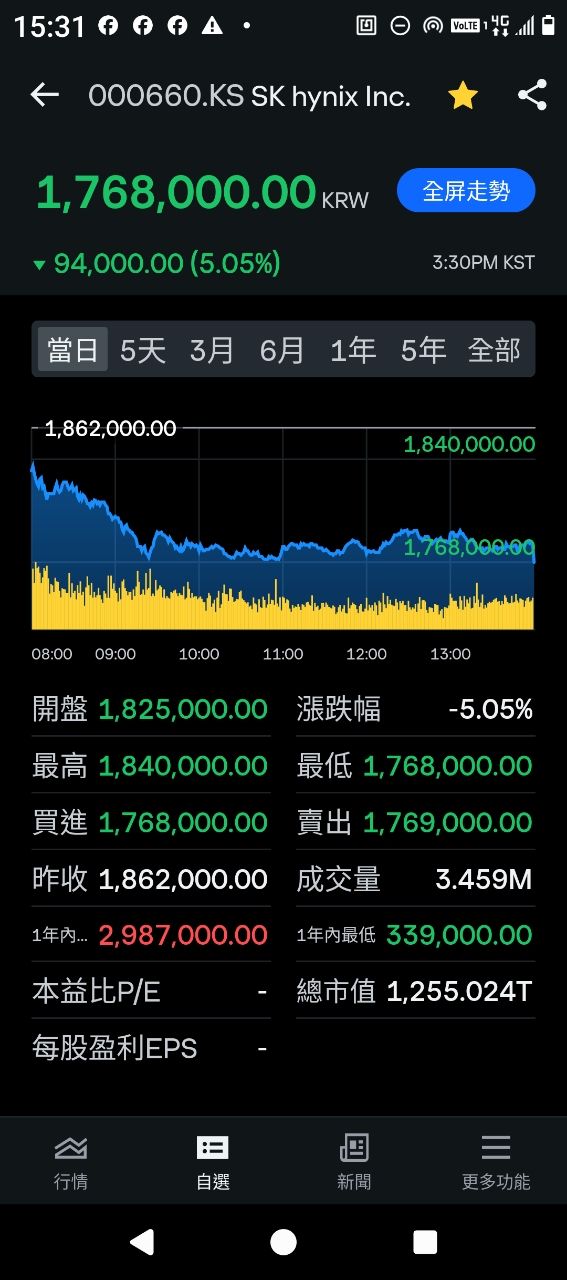Select the 當日 chart range

point(73,350)
